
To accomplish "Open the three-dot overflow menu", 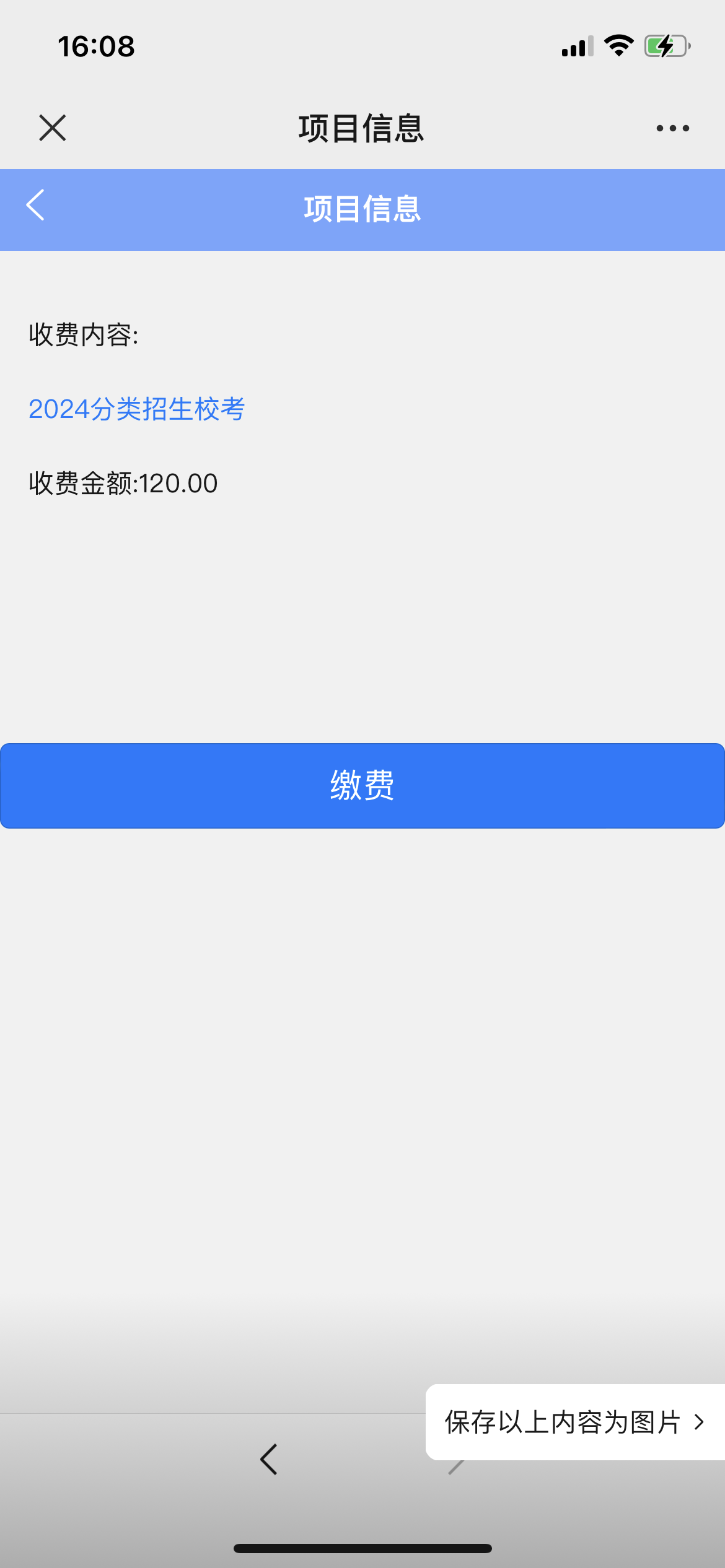I will 672,128.
